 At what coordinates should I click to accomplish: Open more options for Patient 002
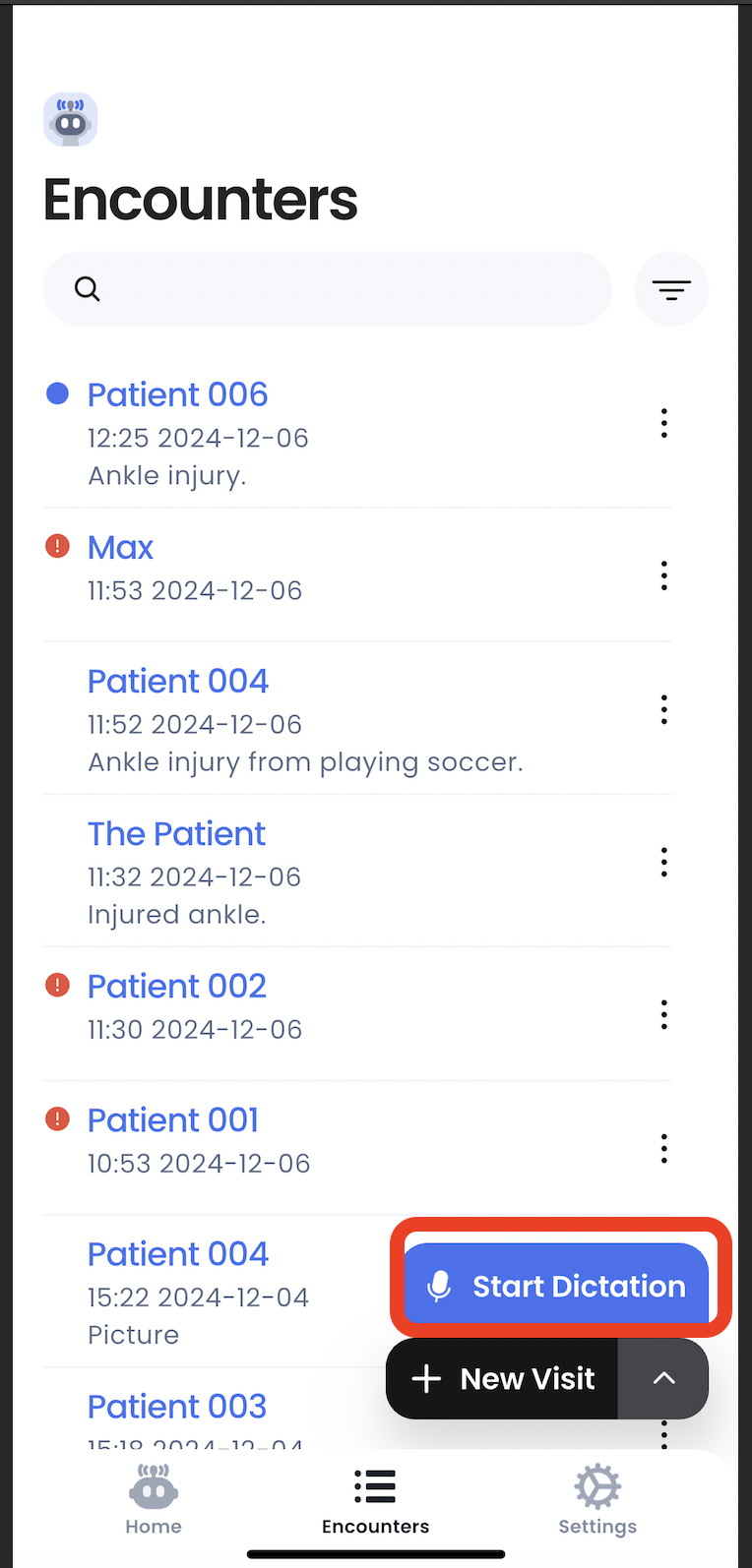point(664,1014)
